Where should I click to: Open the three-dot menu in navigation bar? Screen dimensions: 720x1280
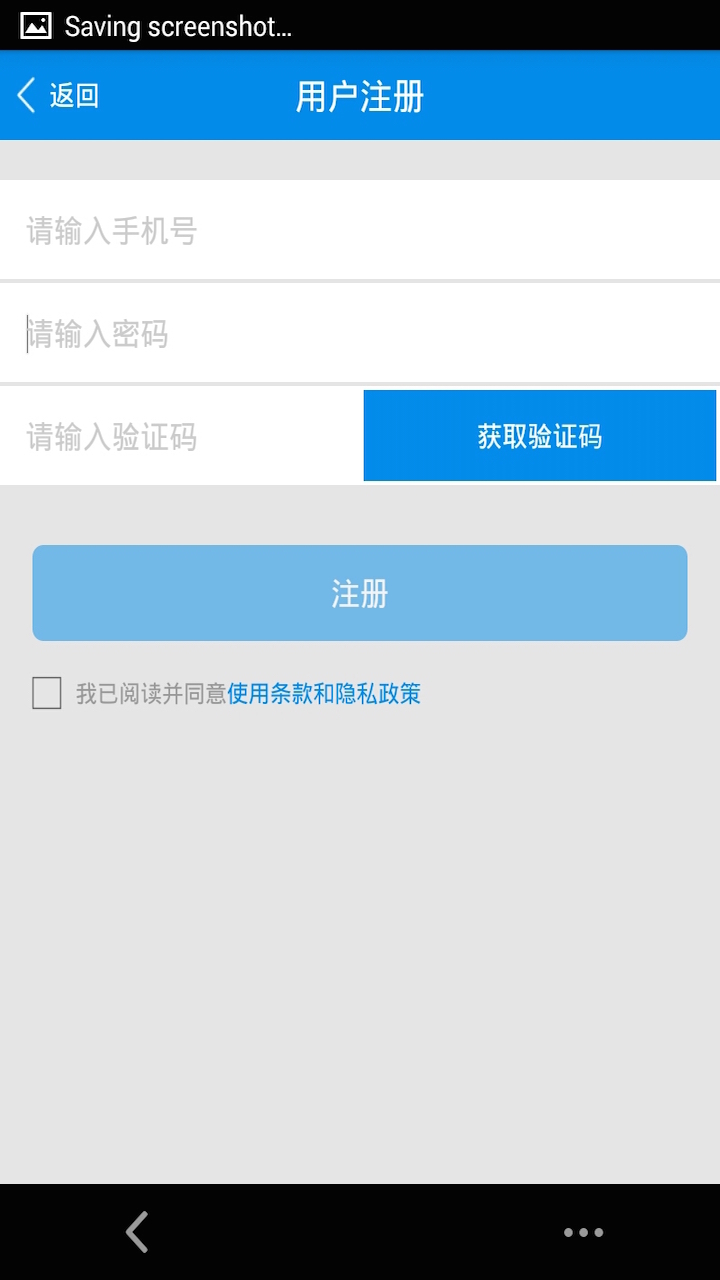coord(583,1232)
